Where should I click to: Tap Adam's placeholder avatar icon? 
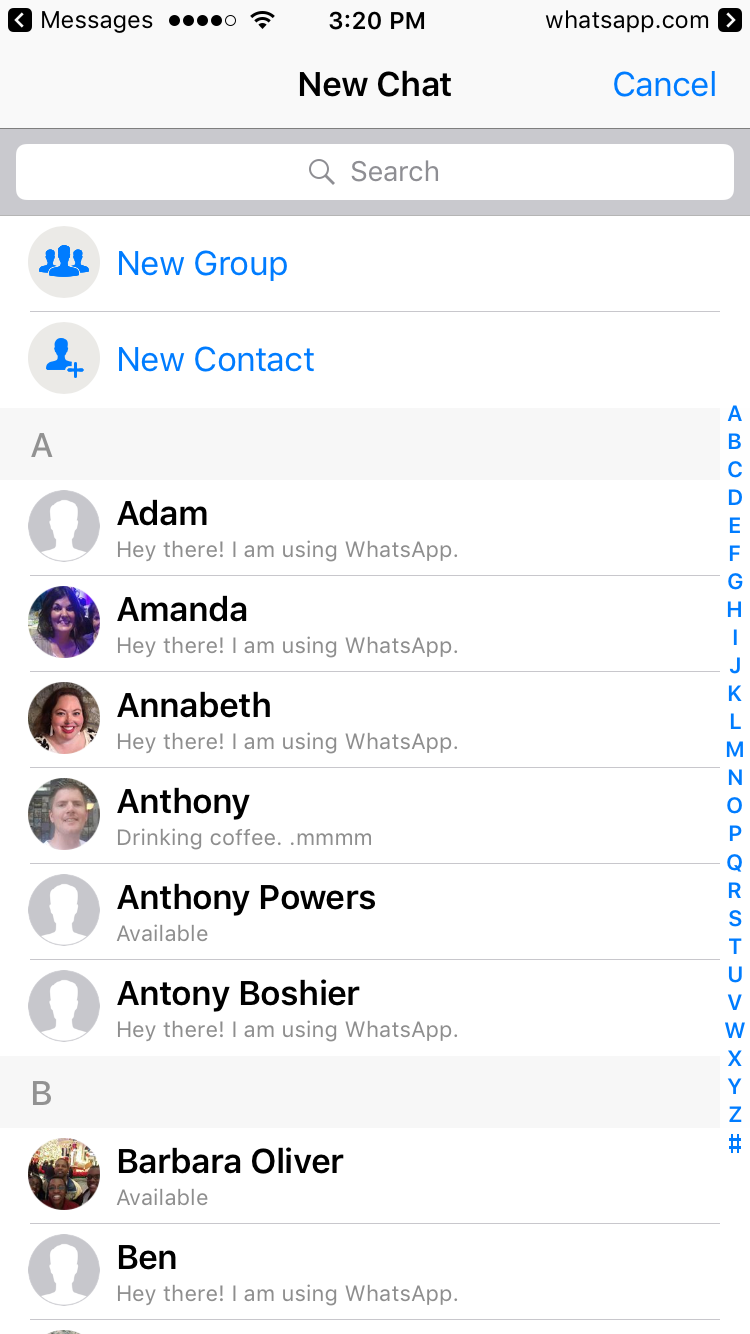[64, 526]
